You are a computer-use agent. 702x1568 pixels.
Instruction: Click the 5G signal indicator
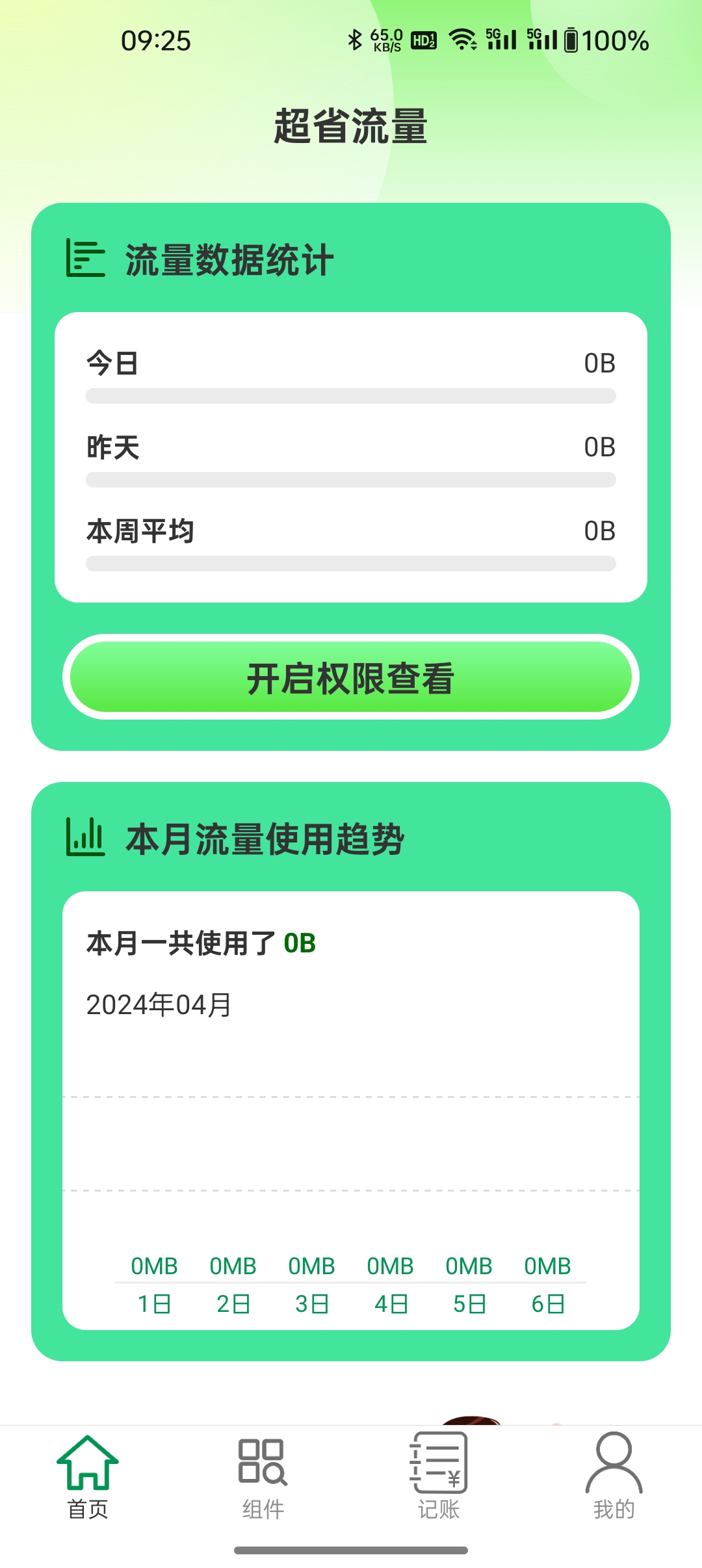[x=500, y=39]
